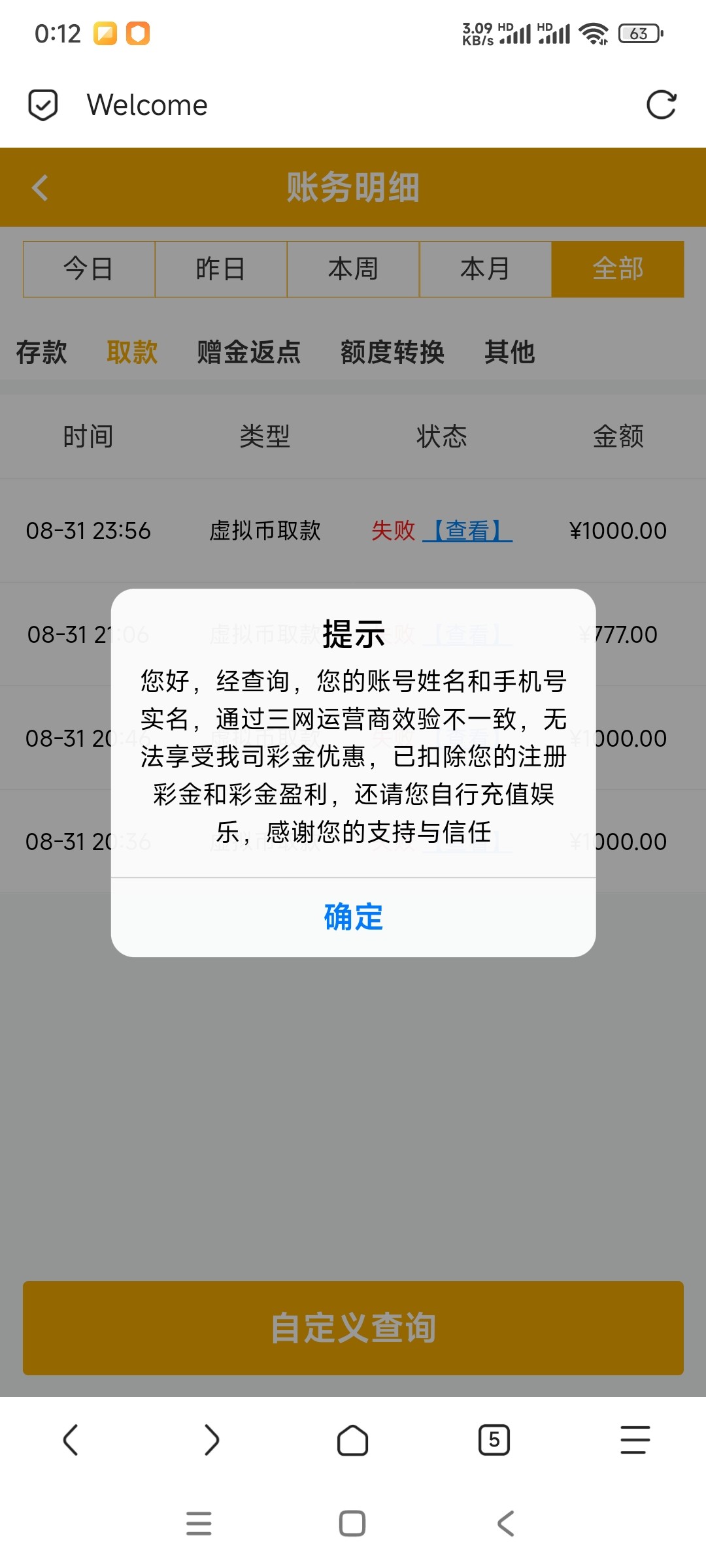Screen dimensions: 706x1568
Task: Show the 赠金返点 records tab
Action: (248, 352)
